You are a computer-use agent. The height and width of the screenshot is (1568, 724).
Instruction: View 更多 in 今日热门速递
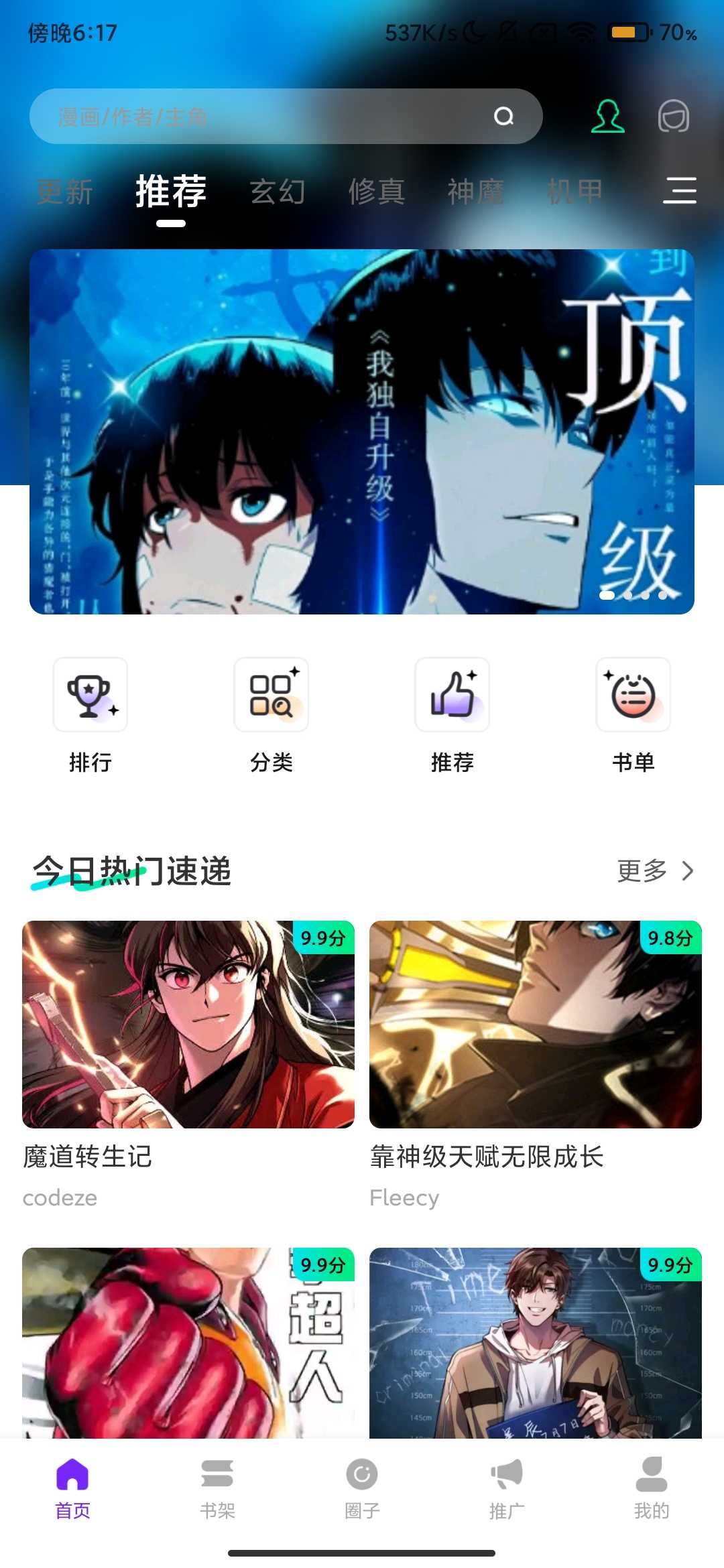click(654, 871)
